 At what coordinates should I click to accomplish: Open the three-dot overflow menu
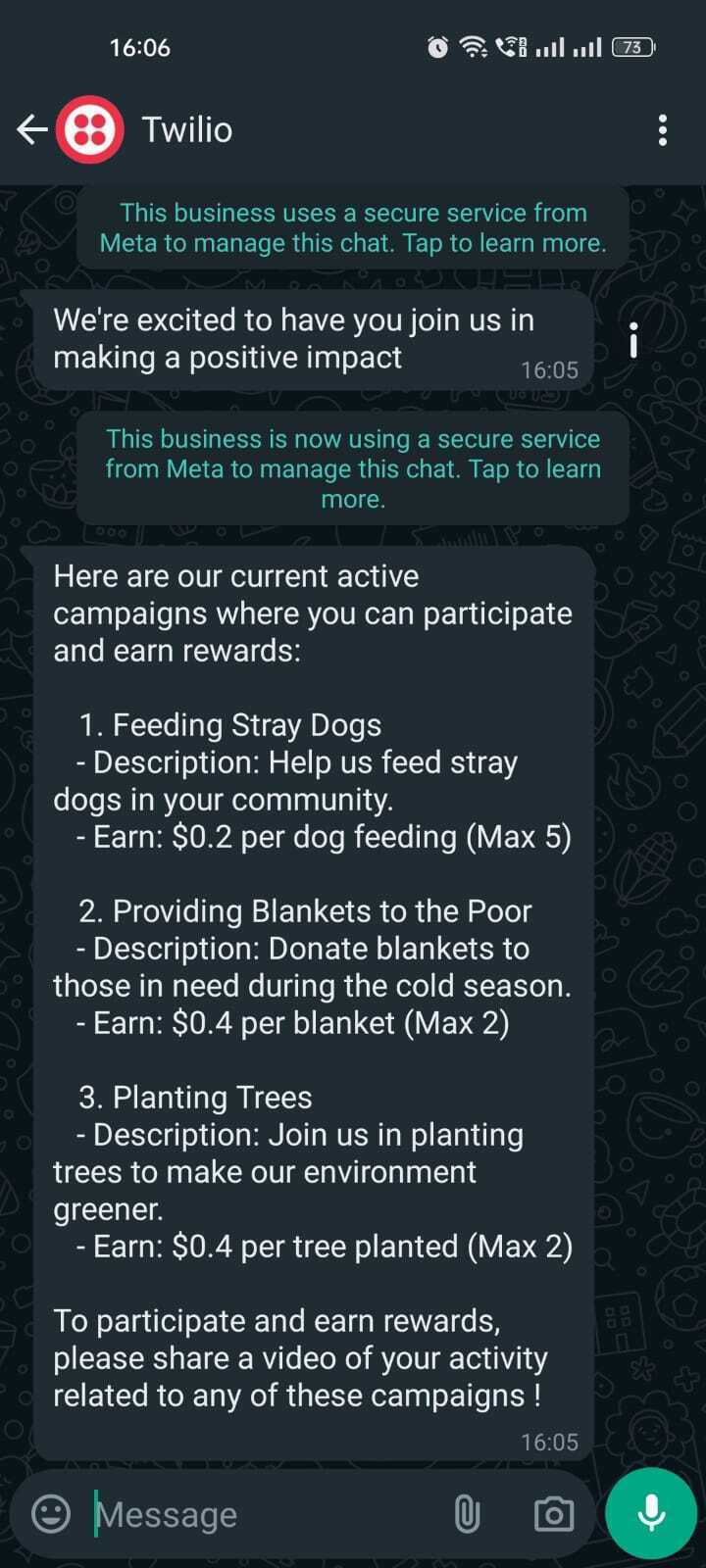tap(663, 129)
